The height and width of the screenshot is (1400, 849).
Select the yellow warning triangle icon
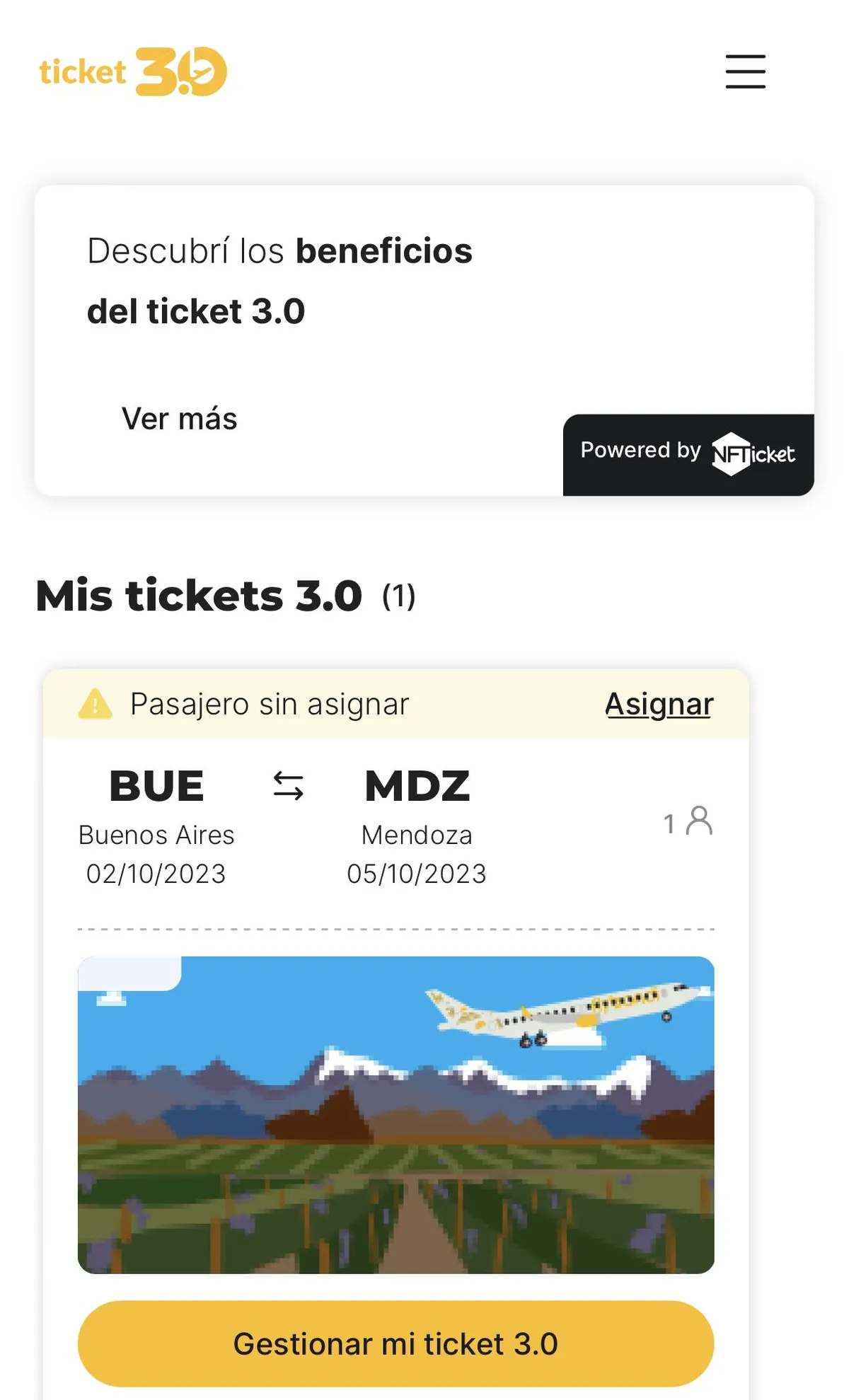tap(96, 704)
